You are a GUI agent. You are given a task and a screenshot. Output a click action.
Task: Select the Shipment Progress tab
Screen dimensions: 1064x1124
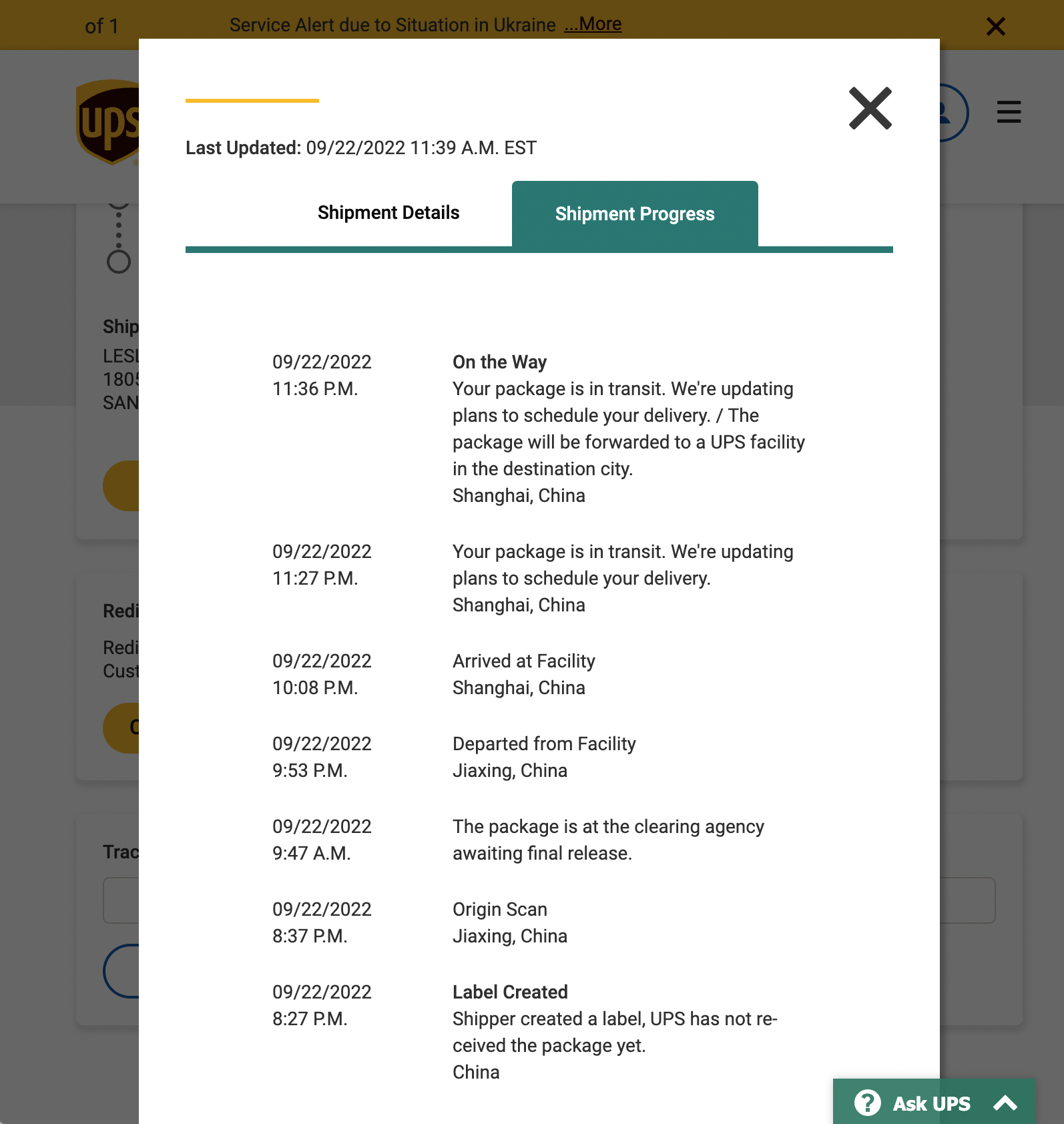pyautogui.click(x=635, y=214)
